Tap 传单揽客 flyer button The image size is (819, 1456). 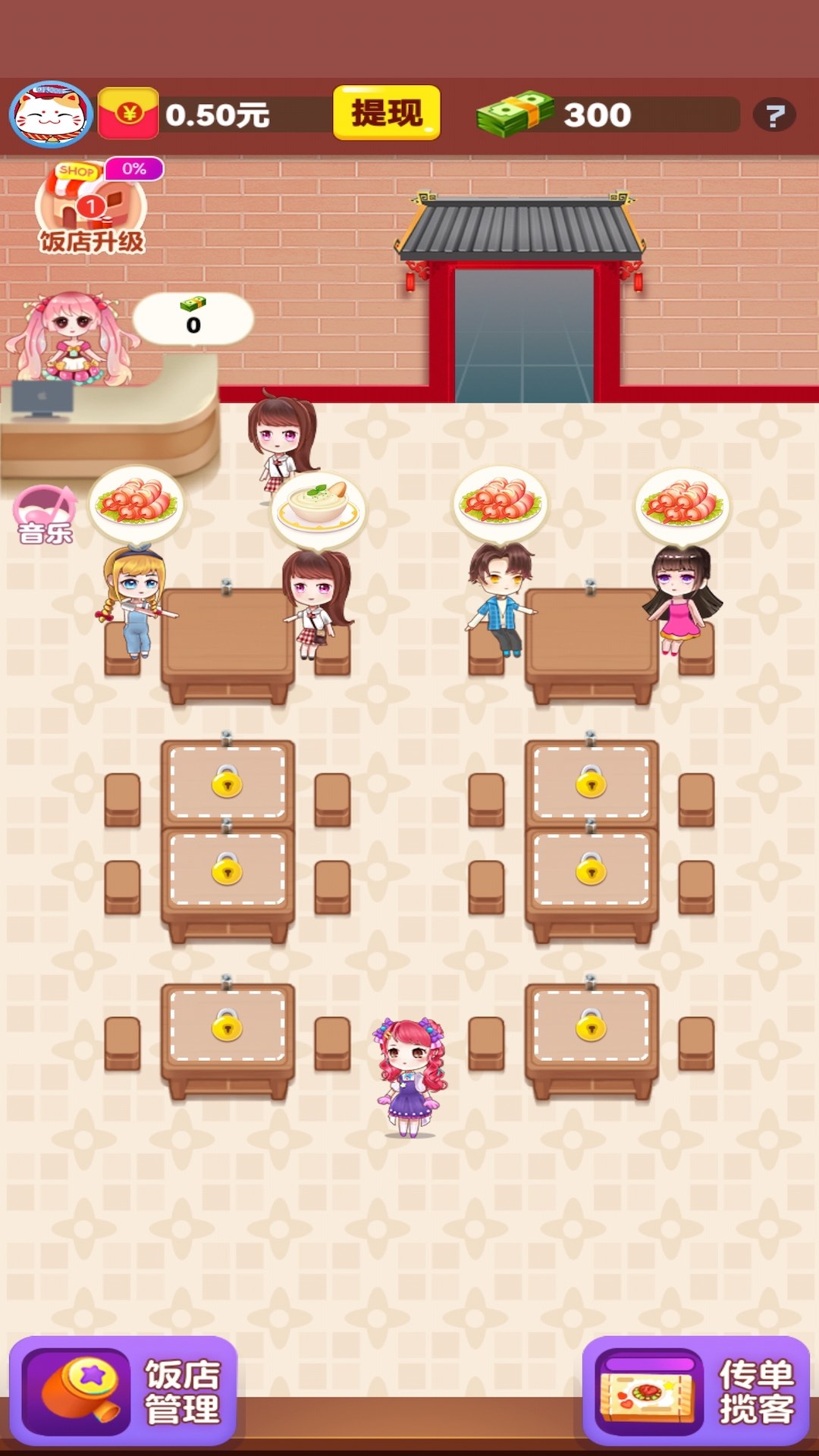pyautogui.click(x=695, y=1392)
